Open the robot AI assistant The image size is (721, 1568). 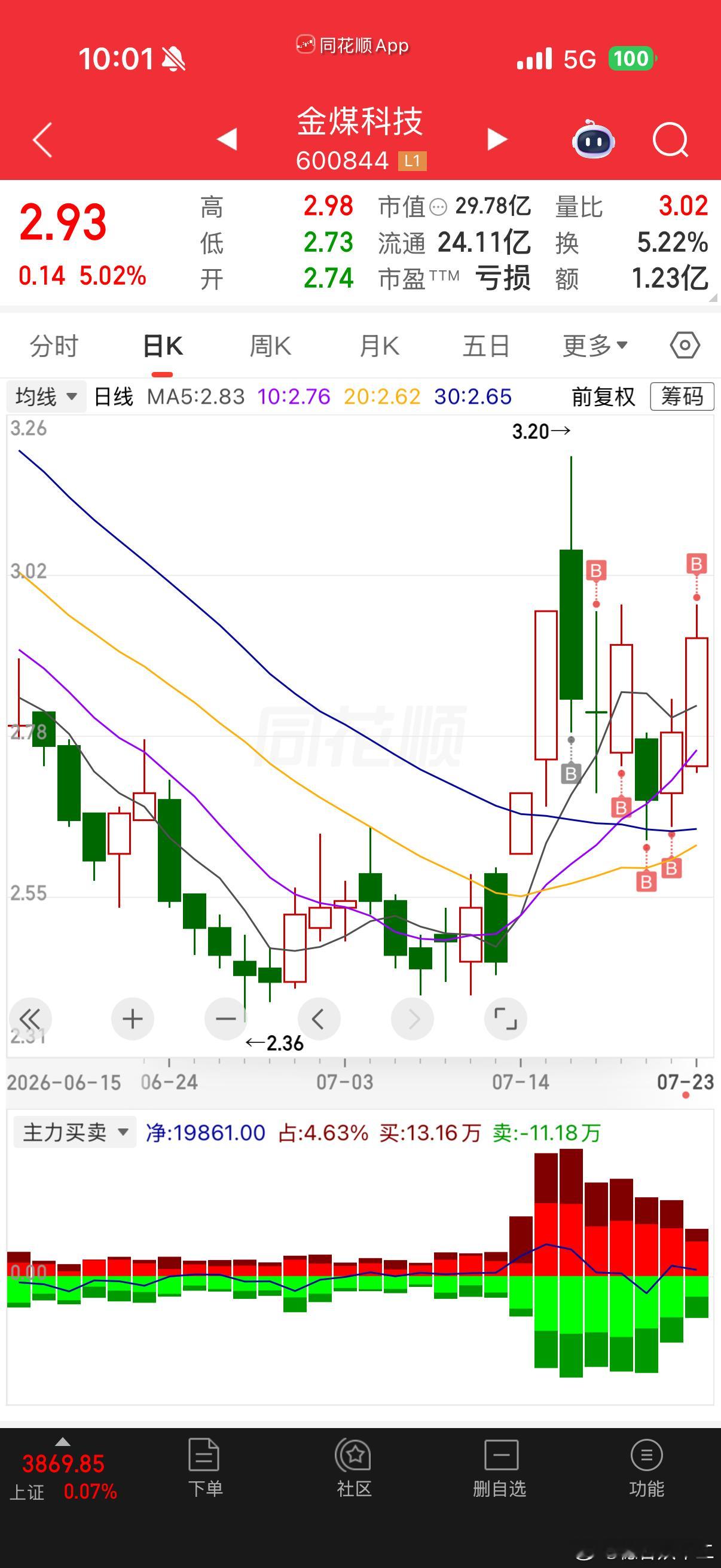click(594, 139)
